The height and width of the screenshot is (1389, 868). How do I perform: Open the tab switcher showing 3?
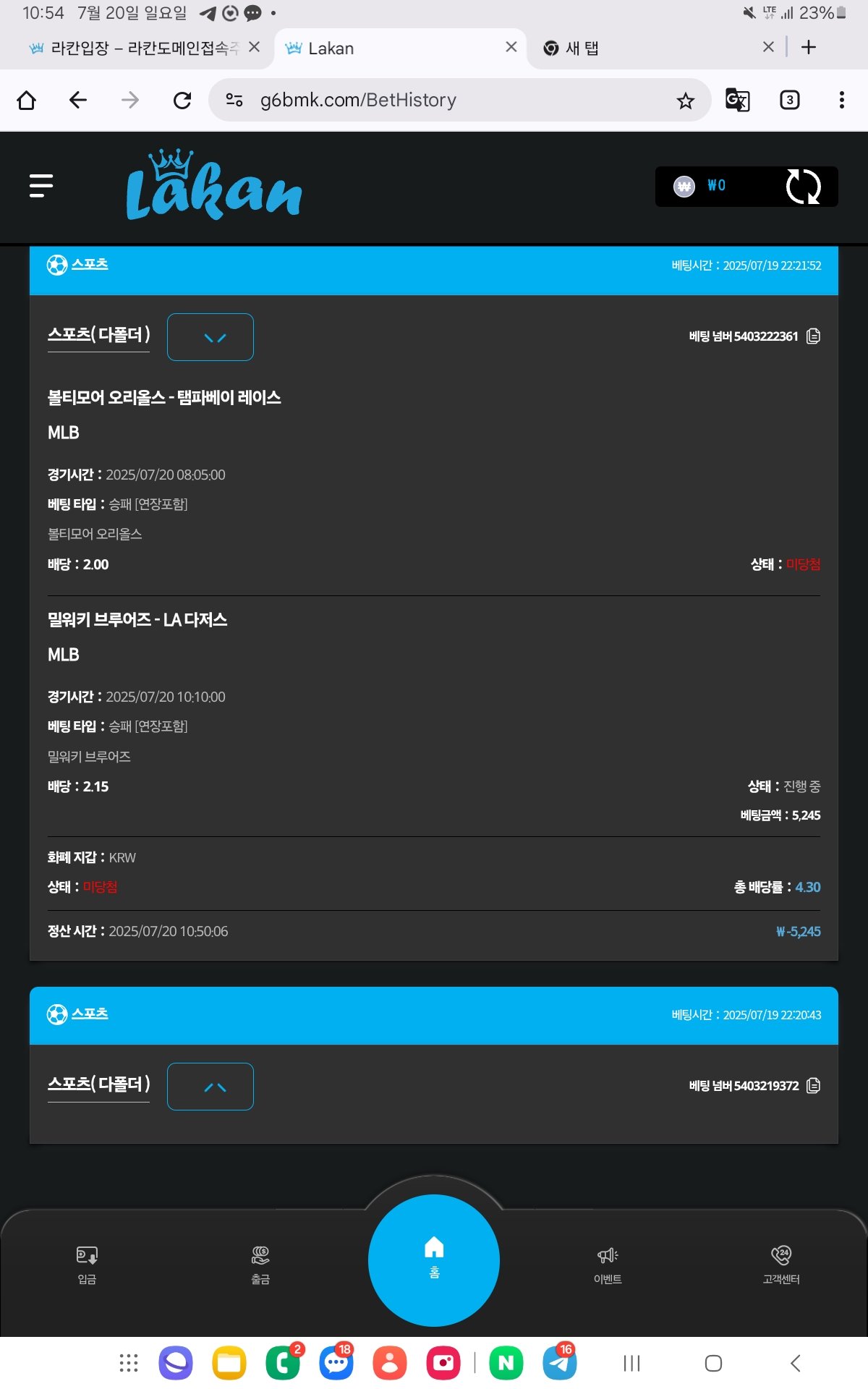click(789, 100)
